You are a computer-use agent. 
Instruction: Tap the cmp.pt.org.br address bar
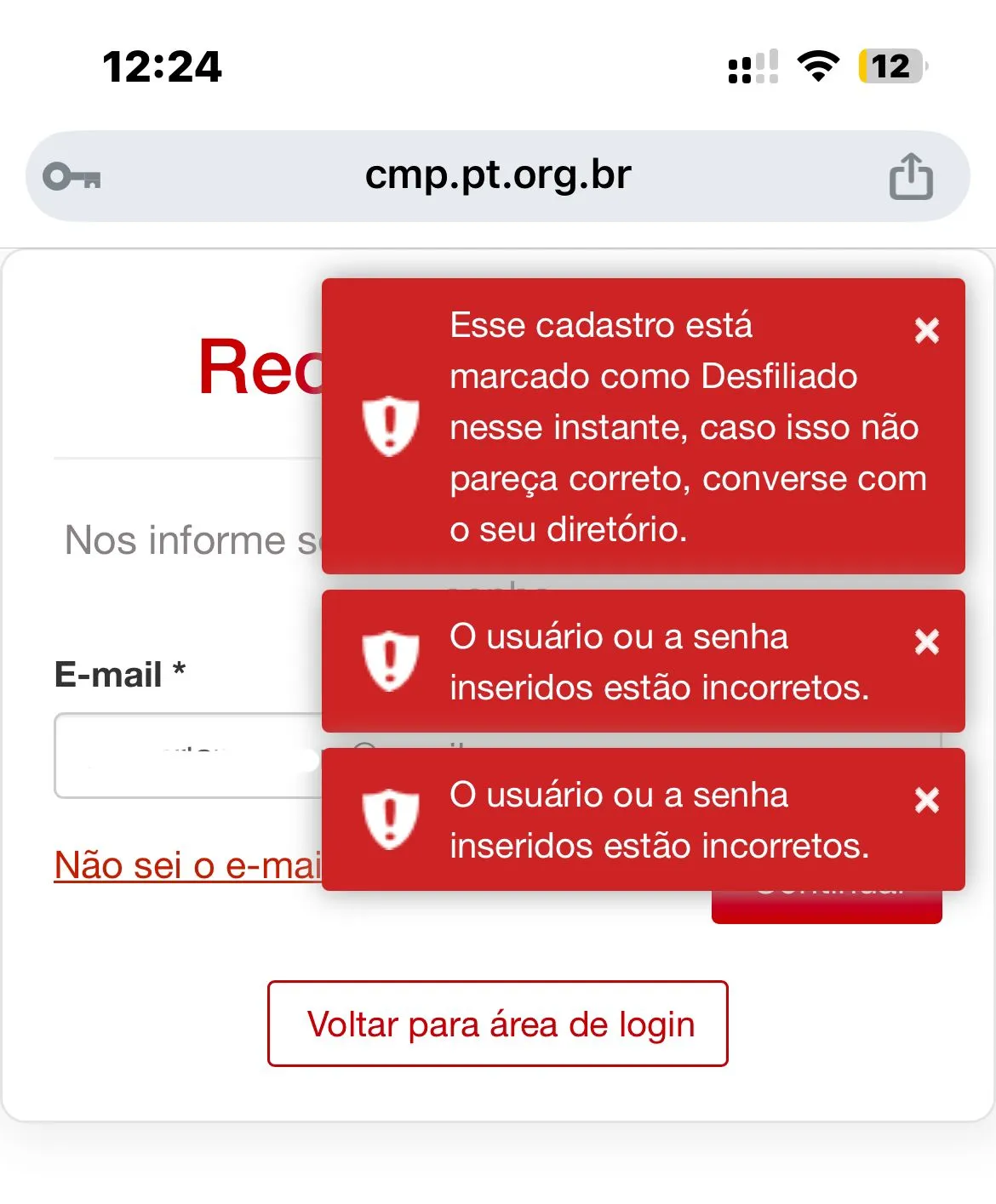(x=498, y=176)
